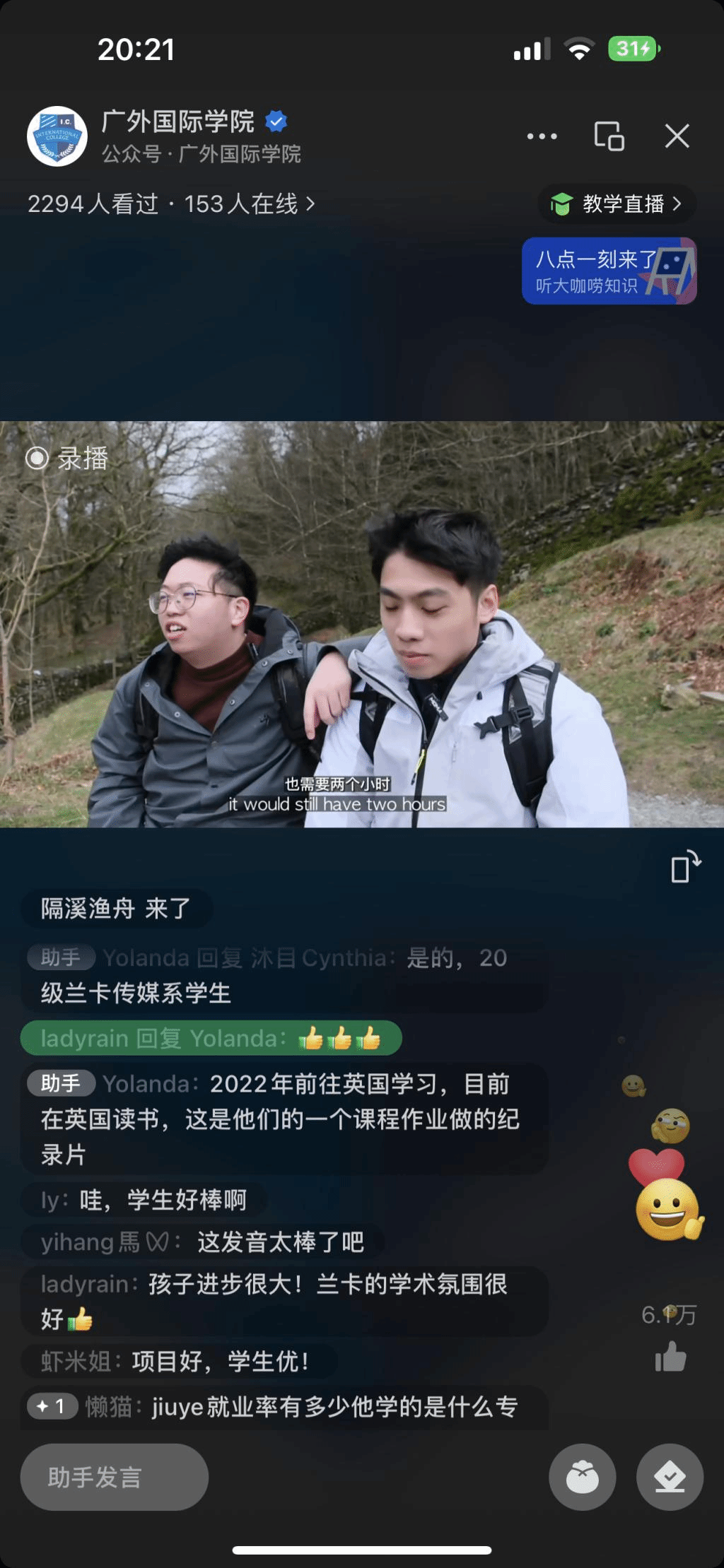The image size is (724, 1568).
Task: Tap the recorded video player
Action: click(362, 624)
